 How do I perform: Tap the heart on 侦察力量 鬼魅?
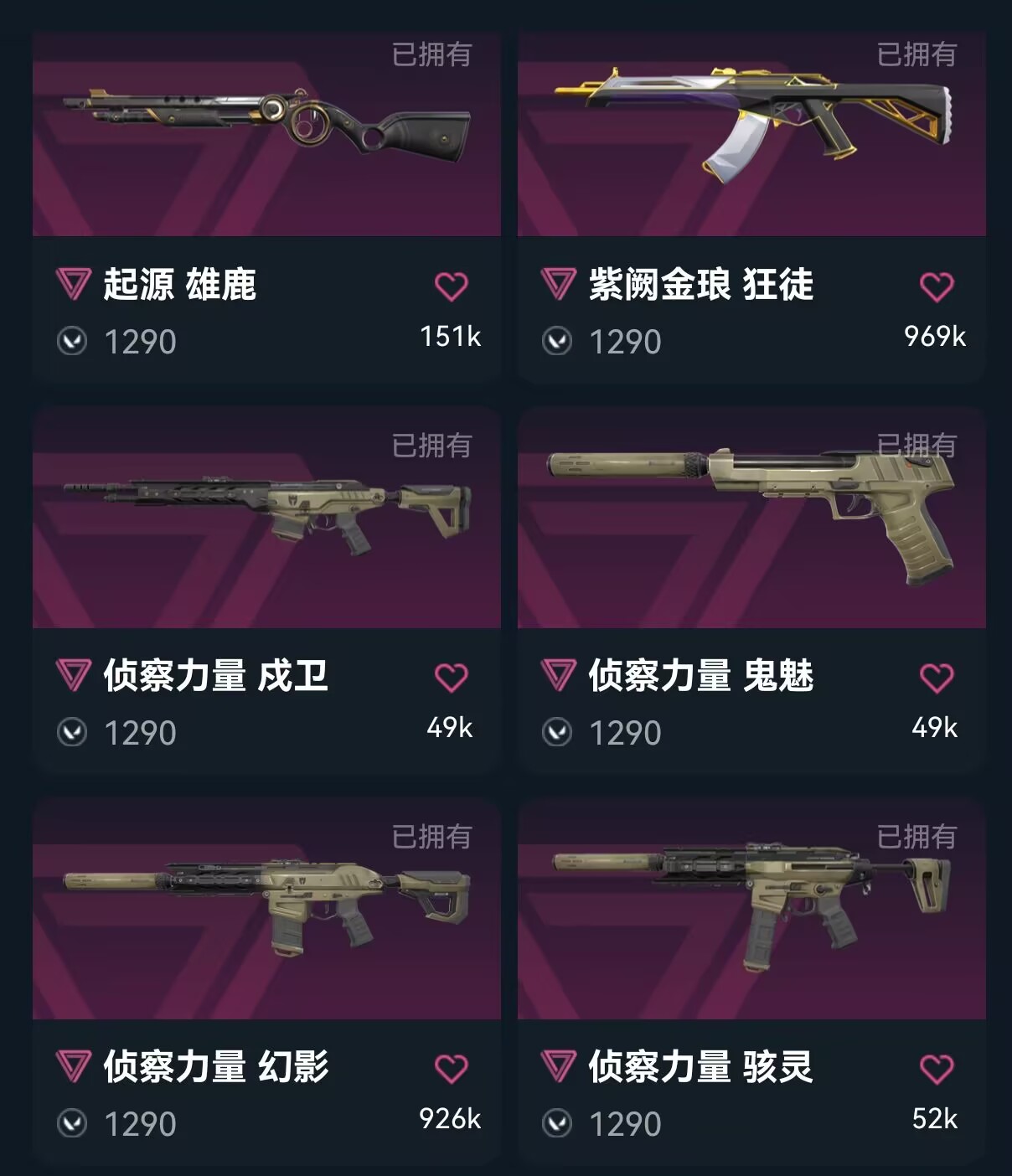(936, 678)
